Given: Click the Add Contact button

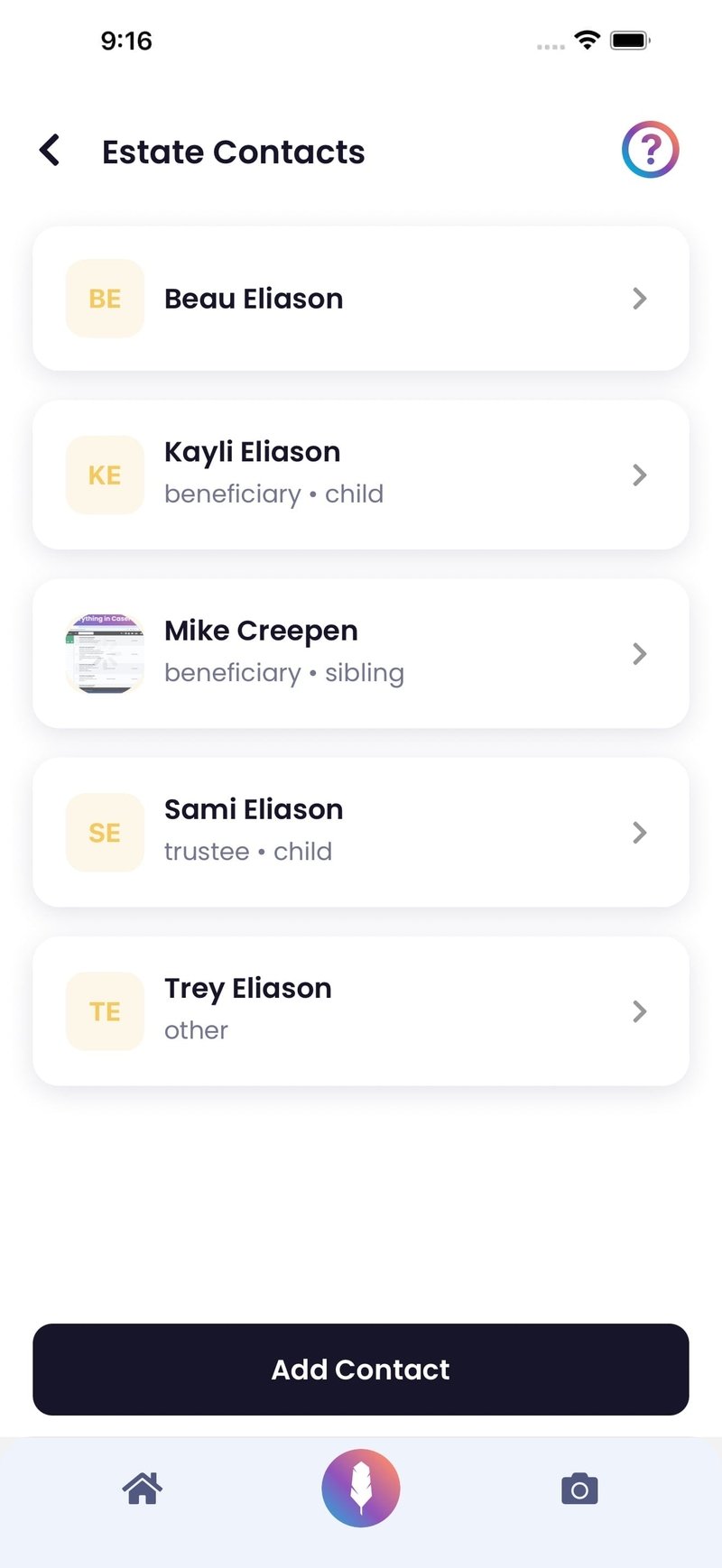Looking at the screenshot, I should [360, 1370].
